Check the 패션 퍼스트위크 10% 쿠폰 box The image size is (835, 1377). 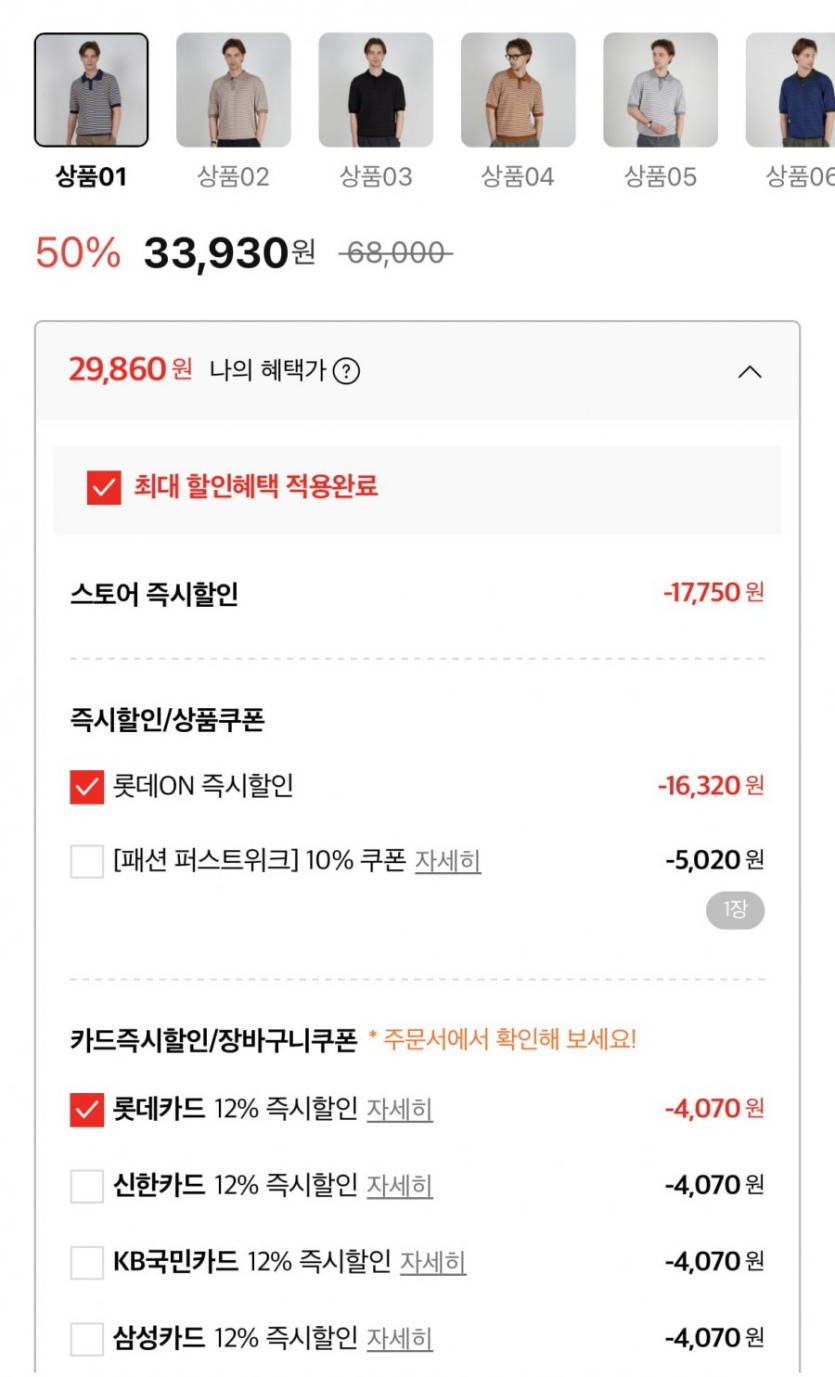[x=87, y=861]
